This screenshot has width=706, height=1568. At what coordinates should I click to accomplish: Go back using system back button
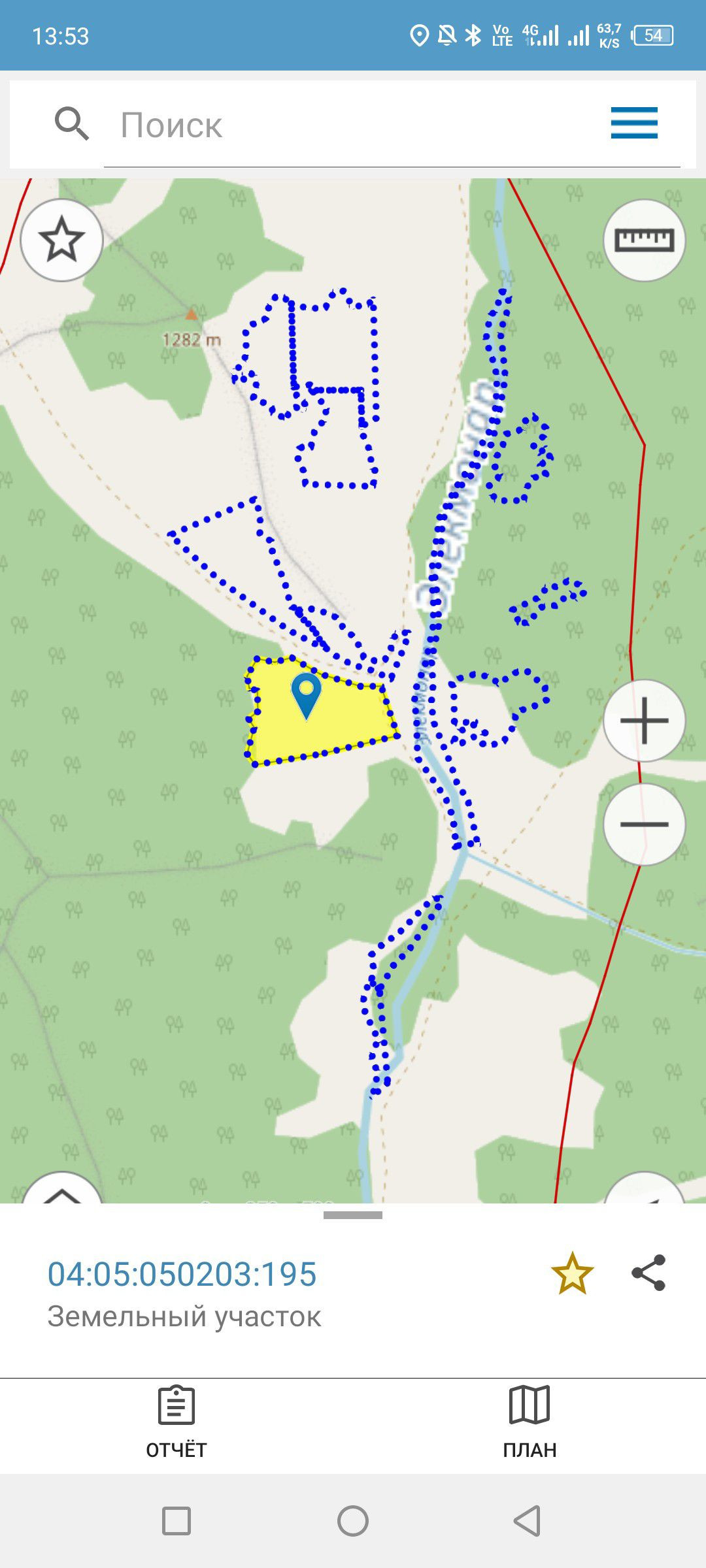click(527, 1521)
